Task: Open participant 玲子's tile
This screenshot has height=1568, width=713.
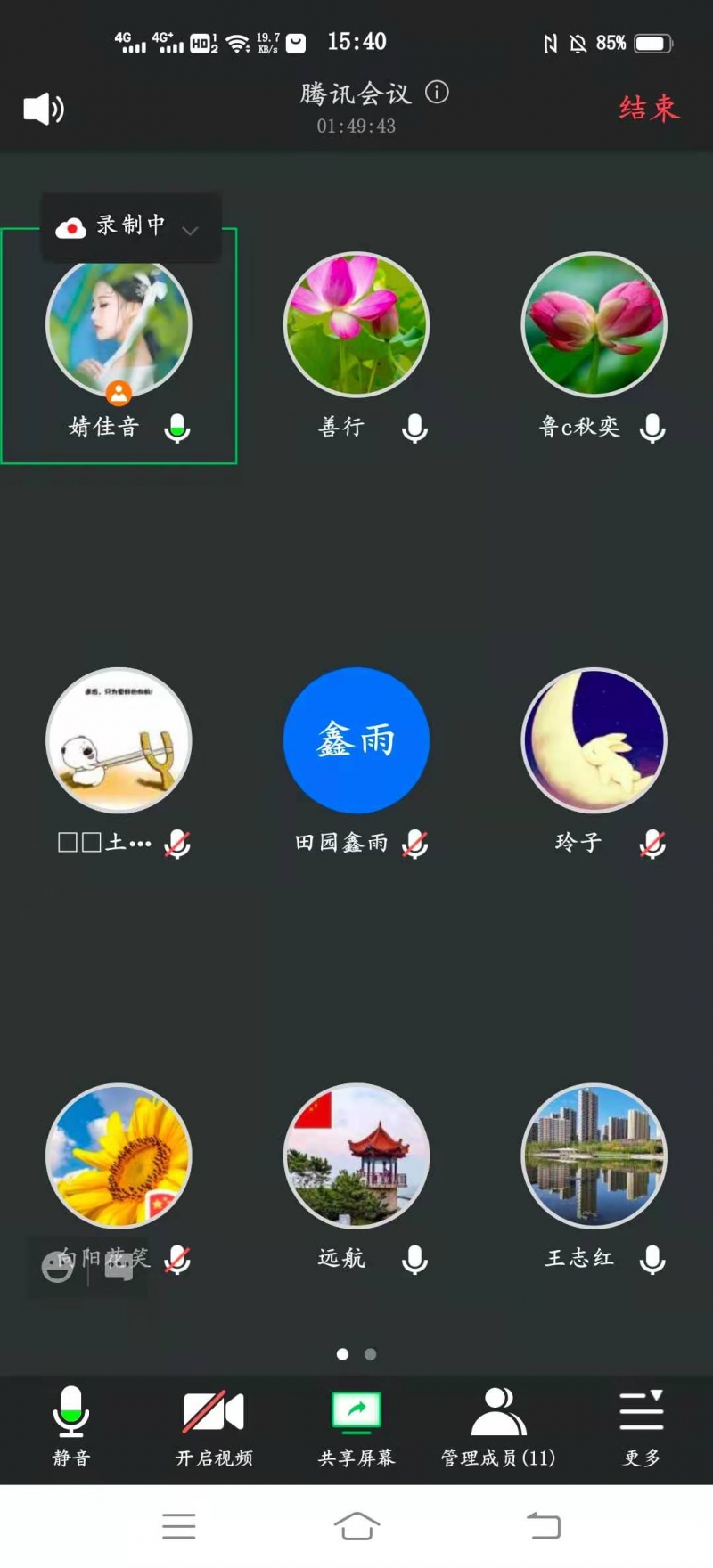Action: [594, 740]
